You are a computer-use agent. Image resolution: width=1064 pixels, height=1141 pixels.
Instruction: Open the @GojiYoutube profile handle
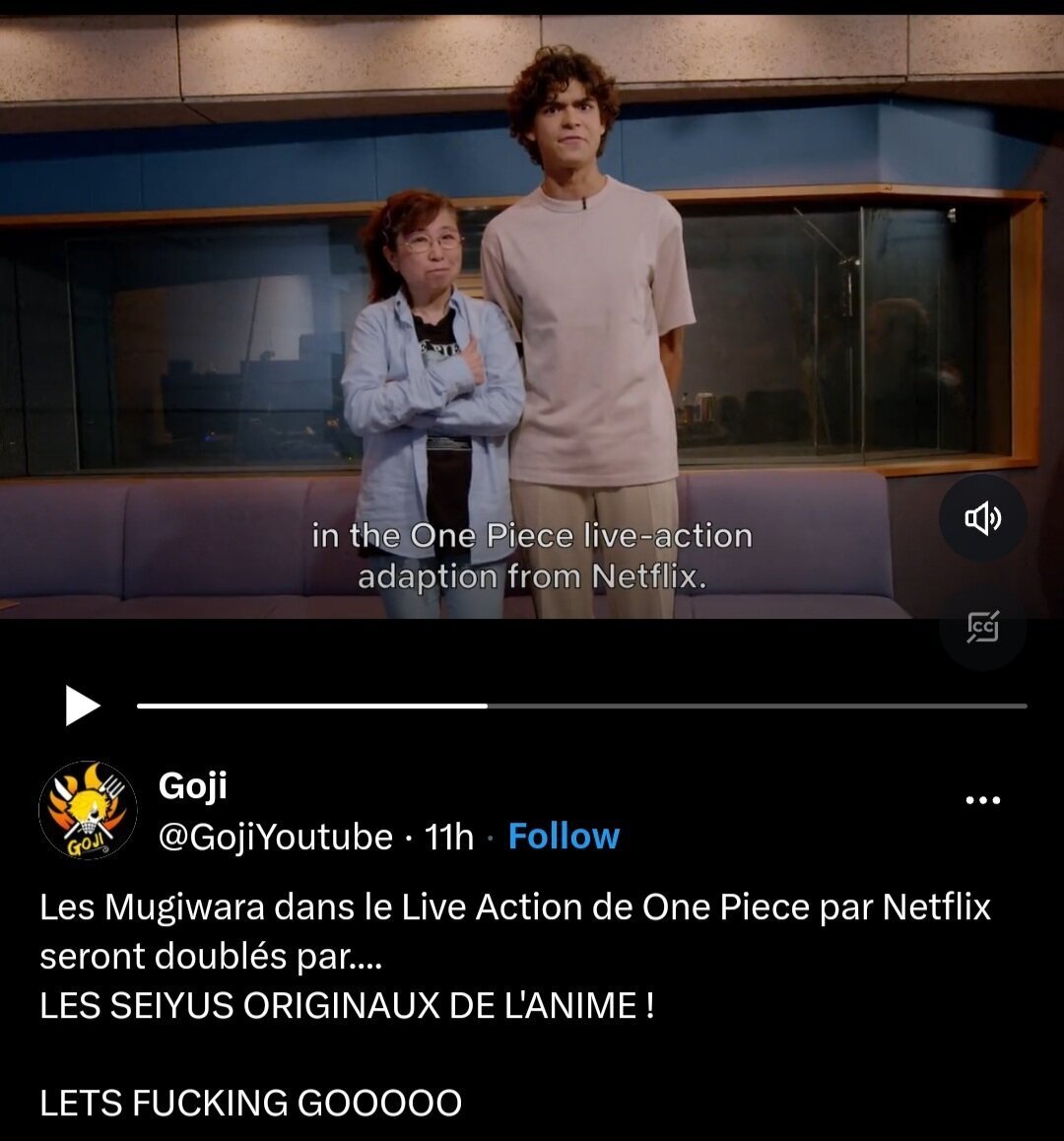click(276, 837)
